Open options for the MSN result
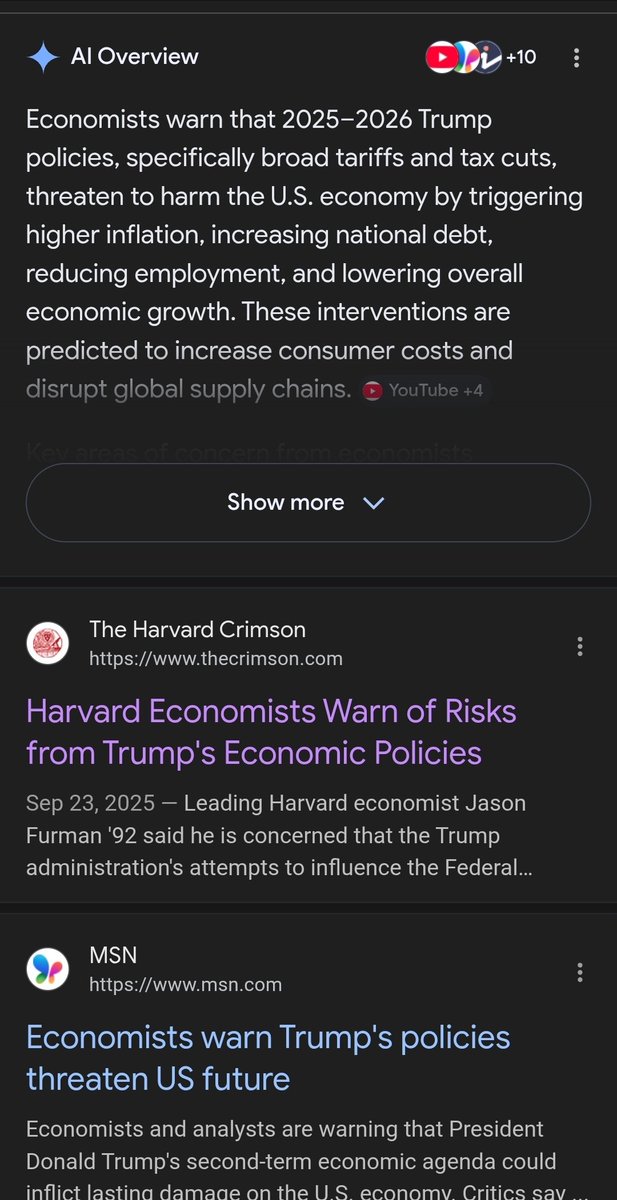This screenshot has height=1200, width=617. pos(580,972)
